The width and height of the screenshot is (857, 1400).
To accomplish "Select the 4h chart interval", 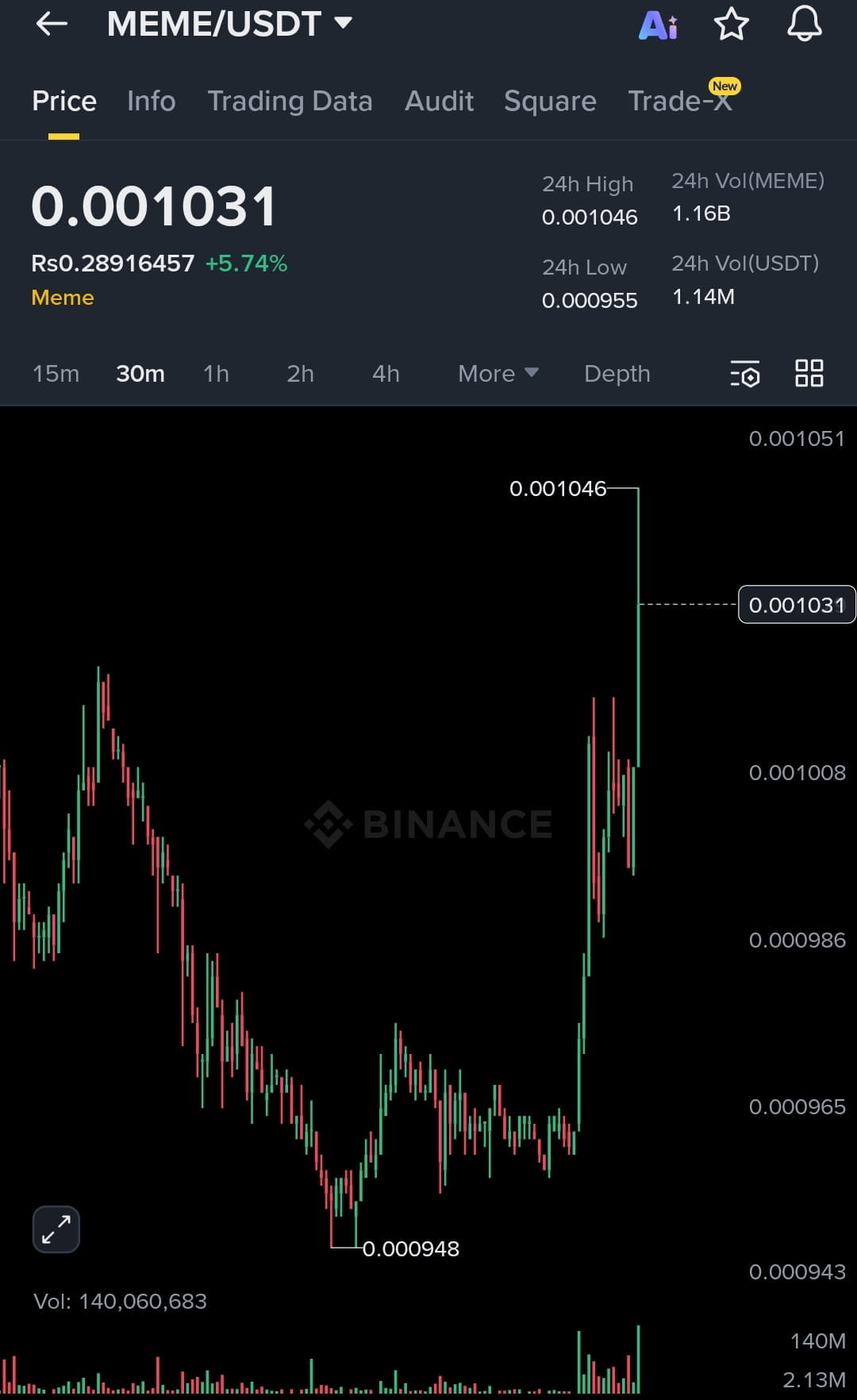I will click(x=386, y=373).
